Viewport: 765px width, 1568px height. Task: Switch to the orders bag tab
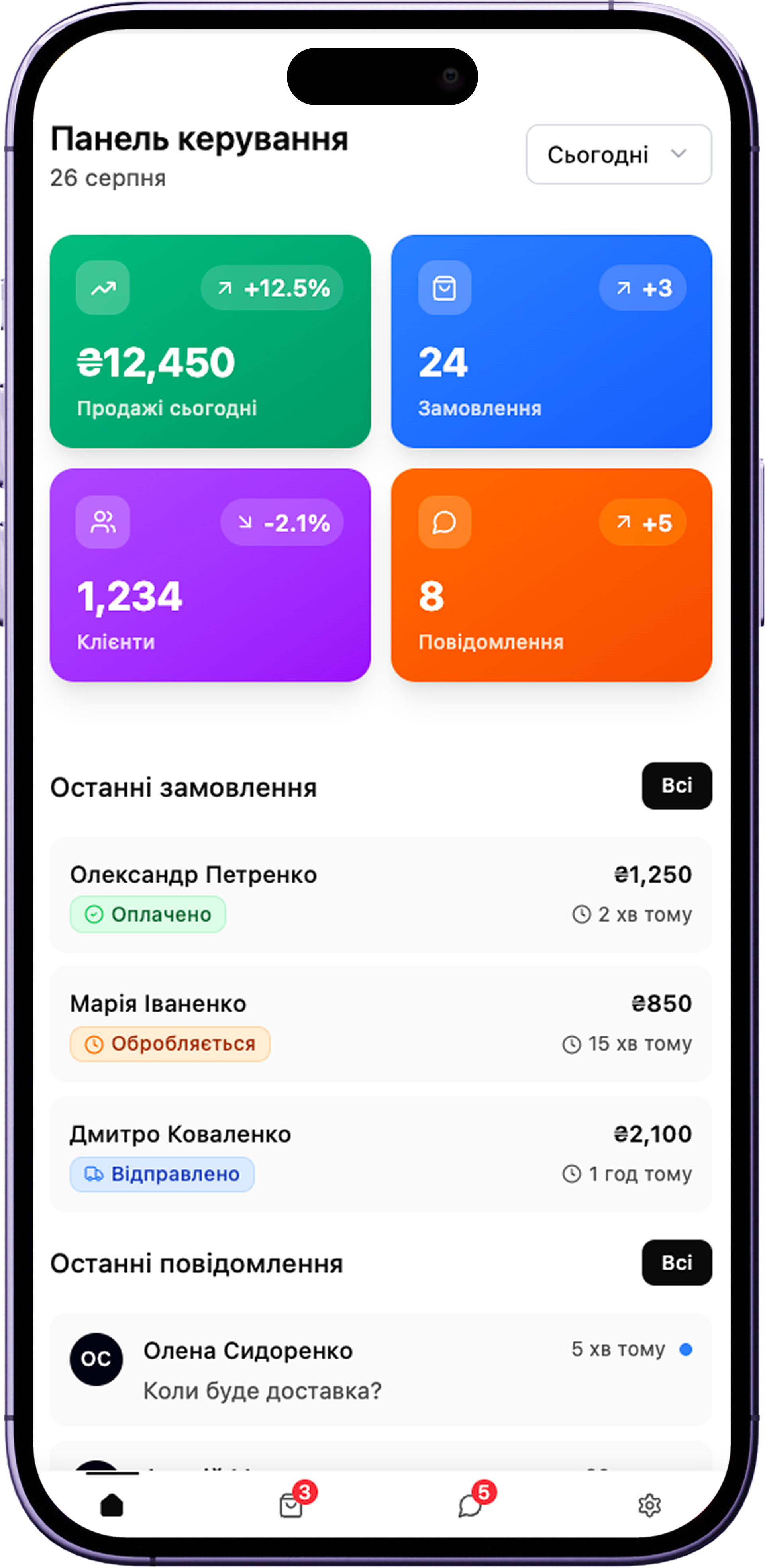pyautogui.click(x=291, y=1505)
